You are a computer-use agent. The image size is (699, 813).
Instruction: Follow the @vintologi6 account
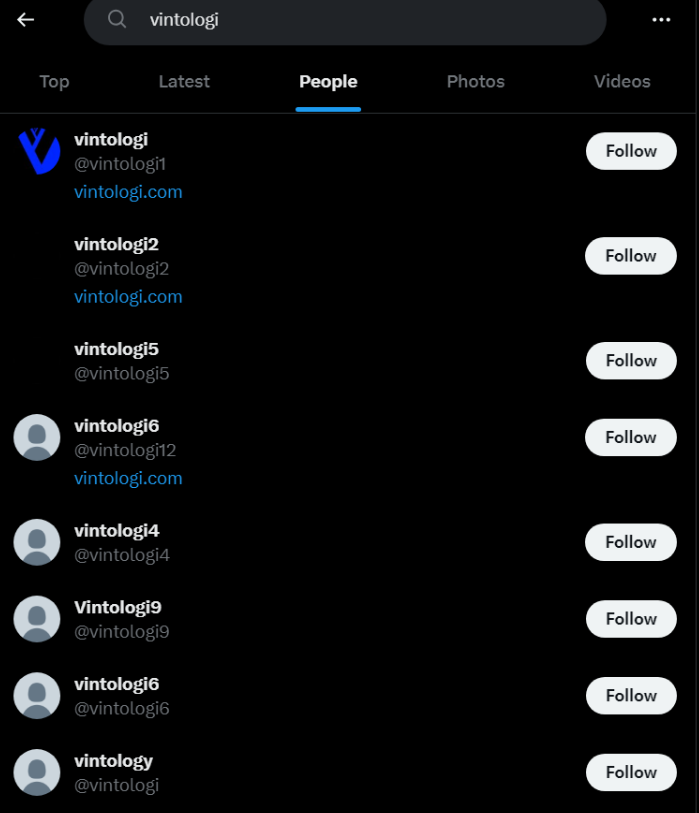pos(630,696)
